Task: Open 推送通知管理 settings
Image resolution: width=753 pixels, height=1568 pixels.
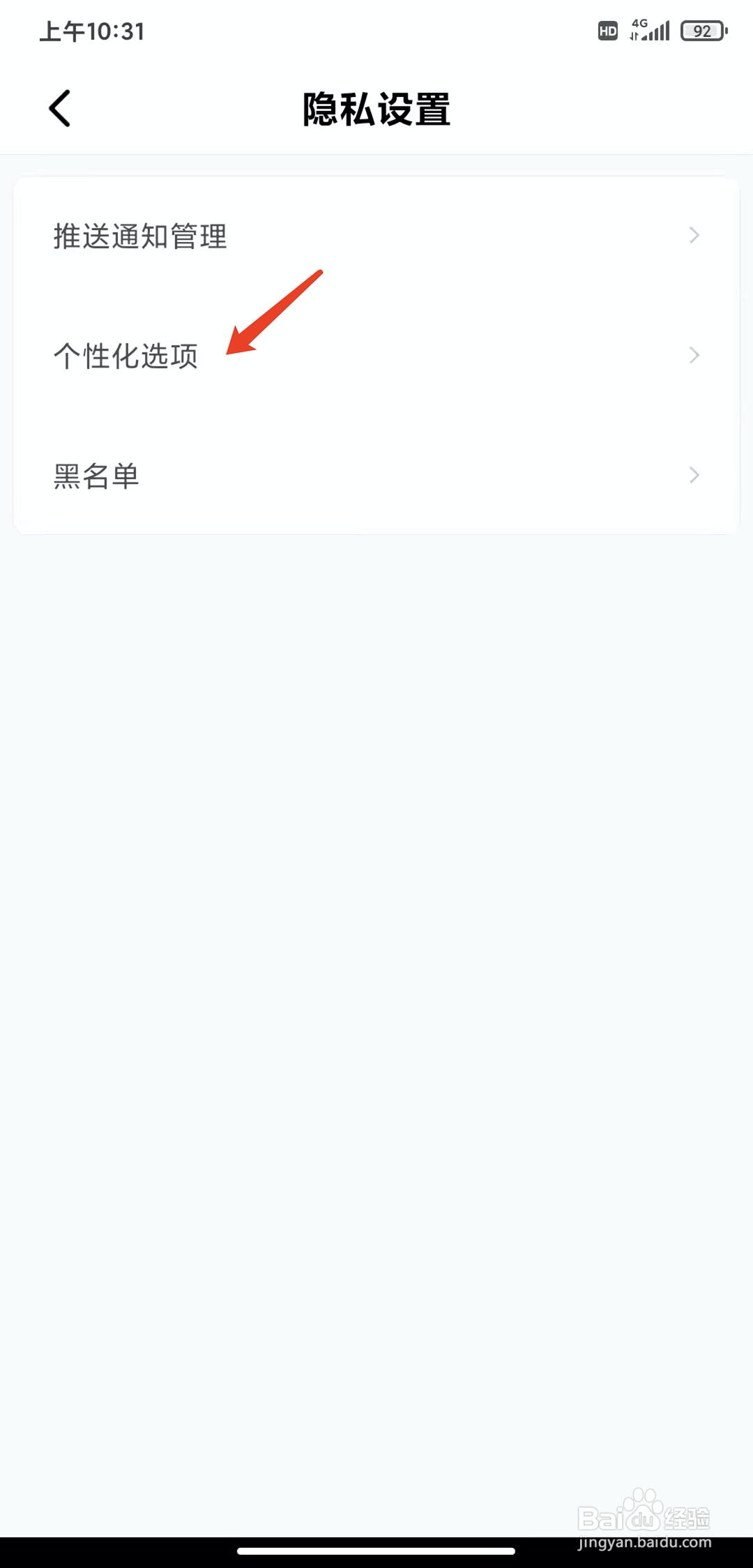Action: click(376, 236)
